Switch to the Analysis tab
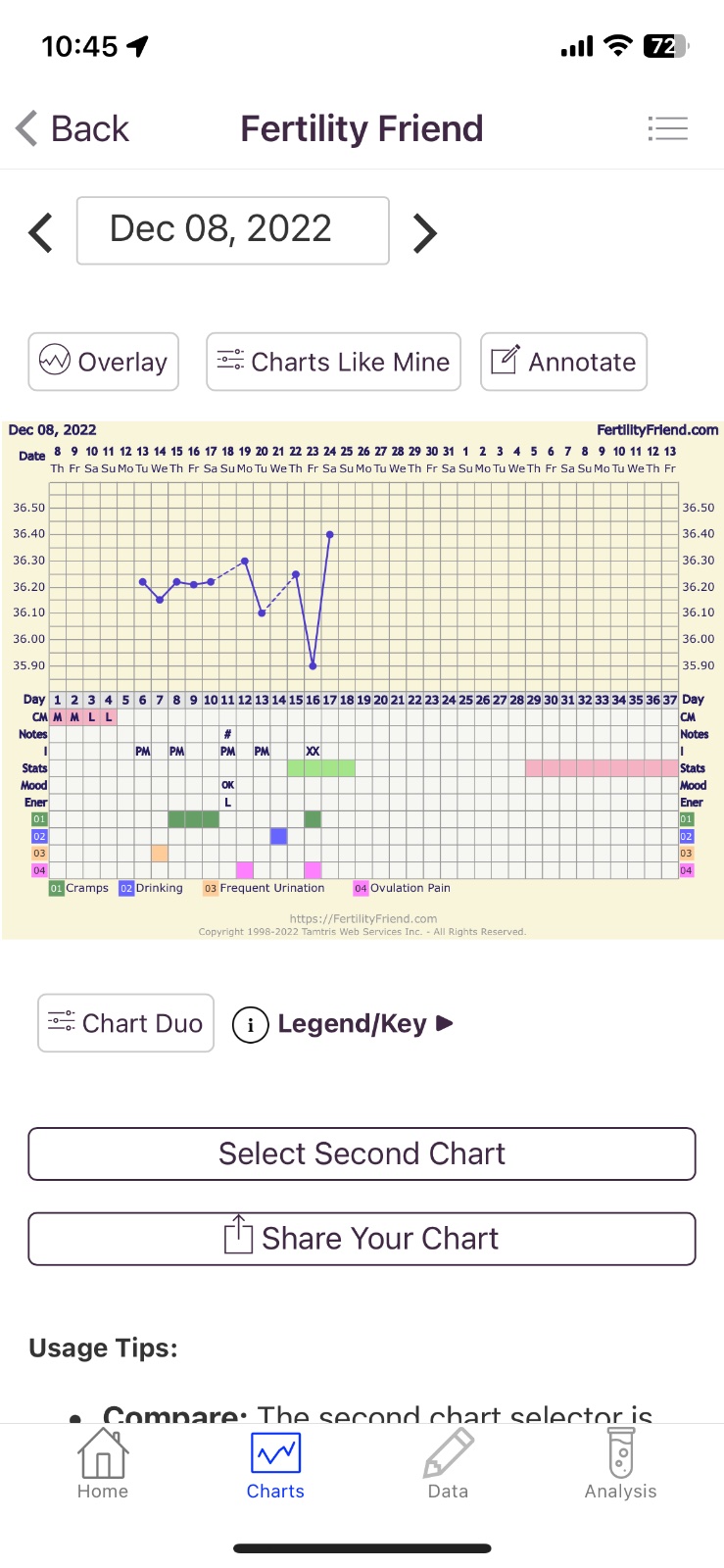 coord(620,1464)
